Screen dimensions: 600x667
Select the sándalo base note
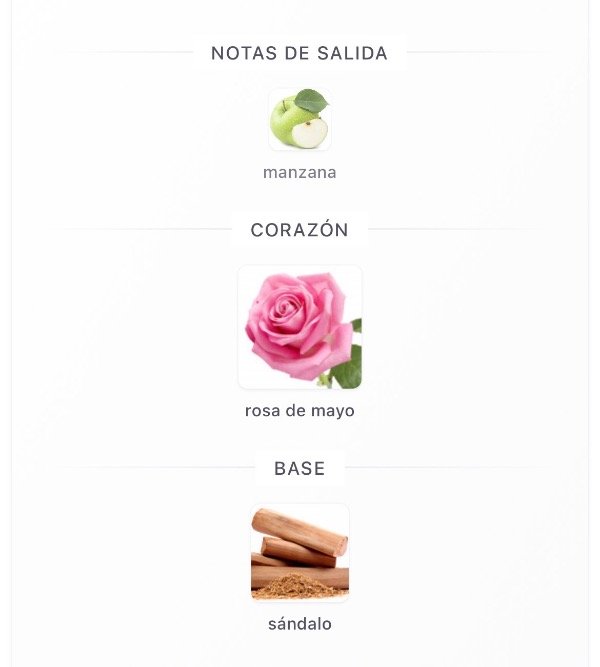[299, 553]
